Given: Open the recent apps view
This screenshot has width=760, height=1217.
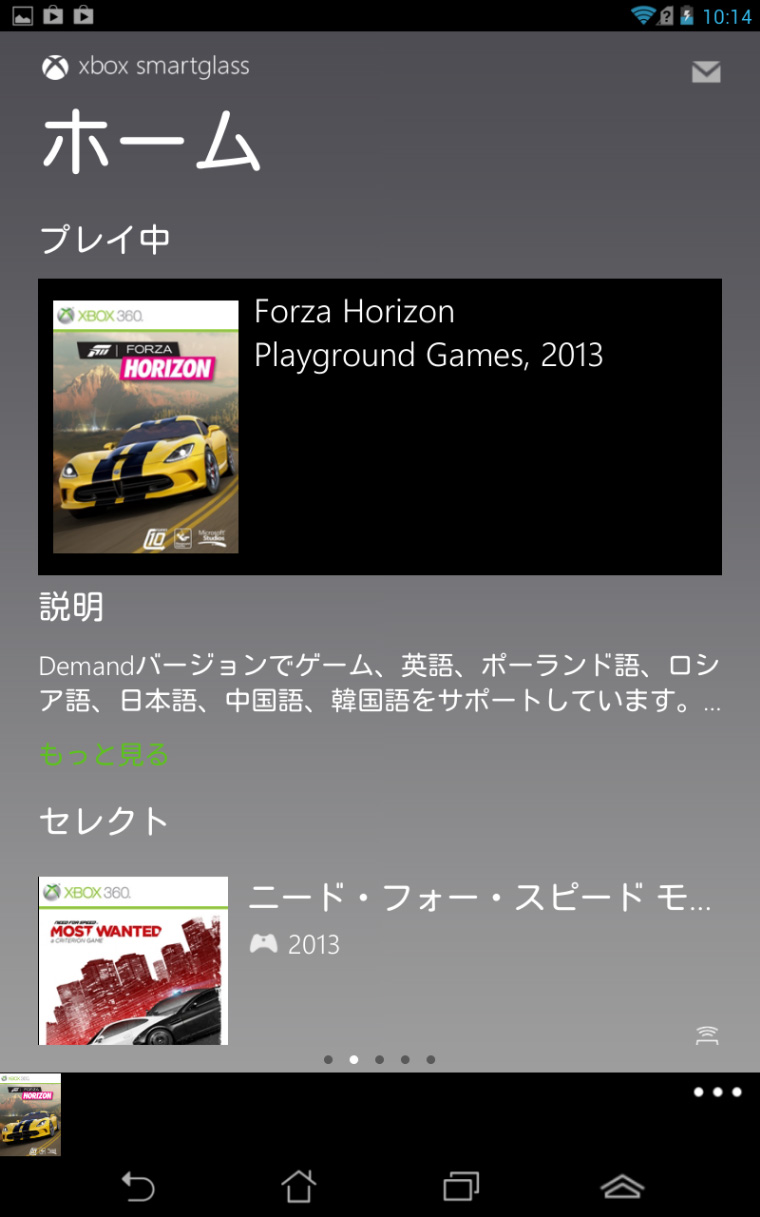Looking at the screenshot, I should point(461,1186).
